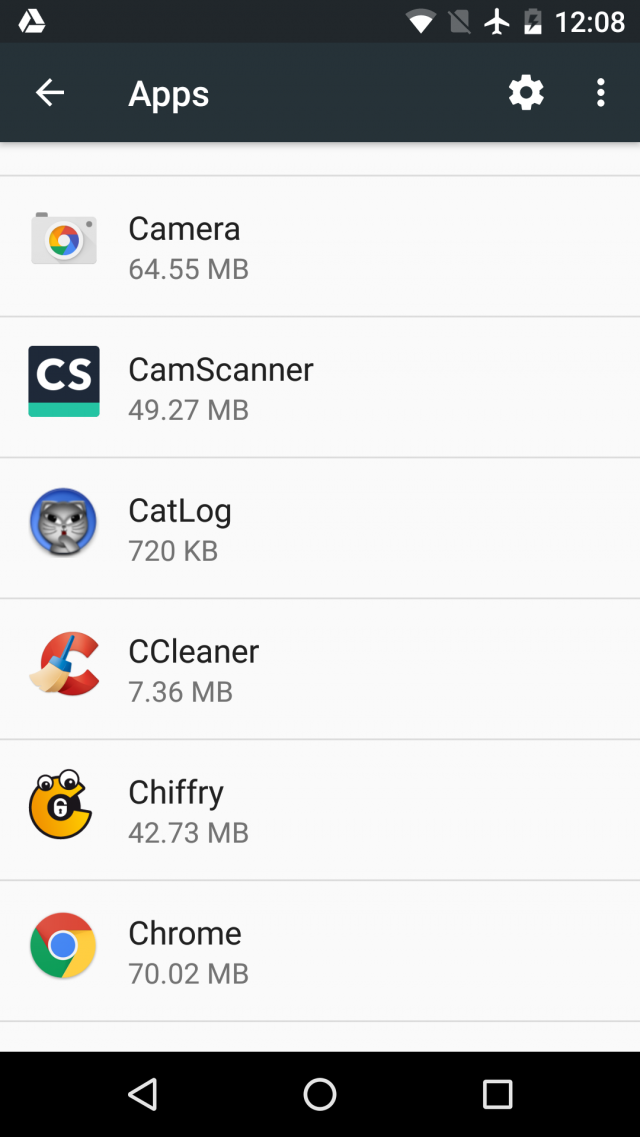Viewport: 640px width, 1137px height.
Task: Open Chrome app info
Action: [x=320, y=951]
